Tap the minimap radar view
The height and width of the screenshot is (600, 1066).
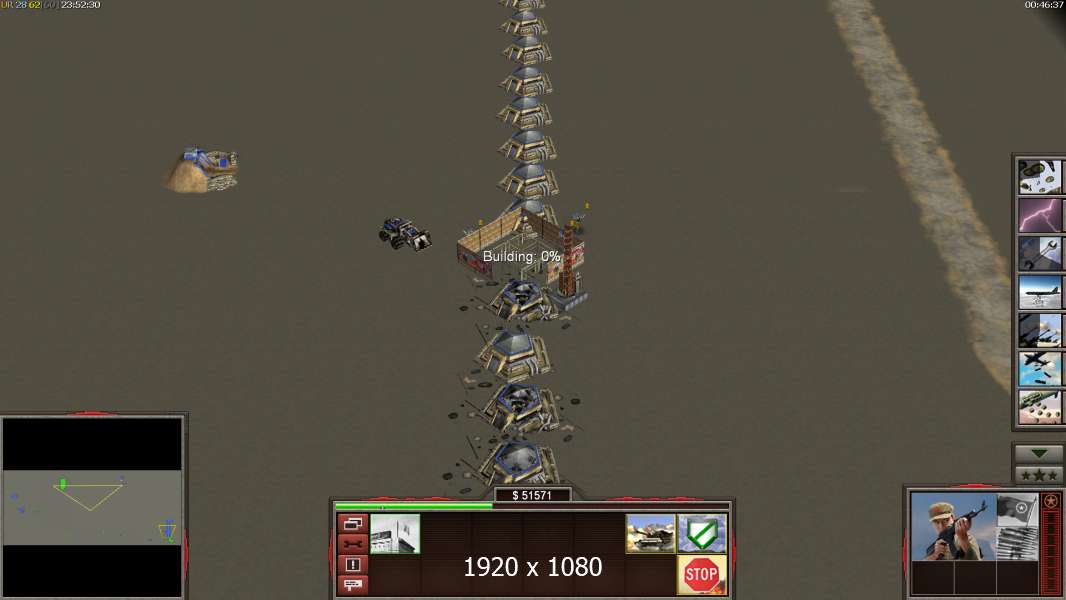pyautogui.click(x=92, y=507)
